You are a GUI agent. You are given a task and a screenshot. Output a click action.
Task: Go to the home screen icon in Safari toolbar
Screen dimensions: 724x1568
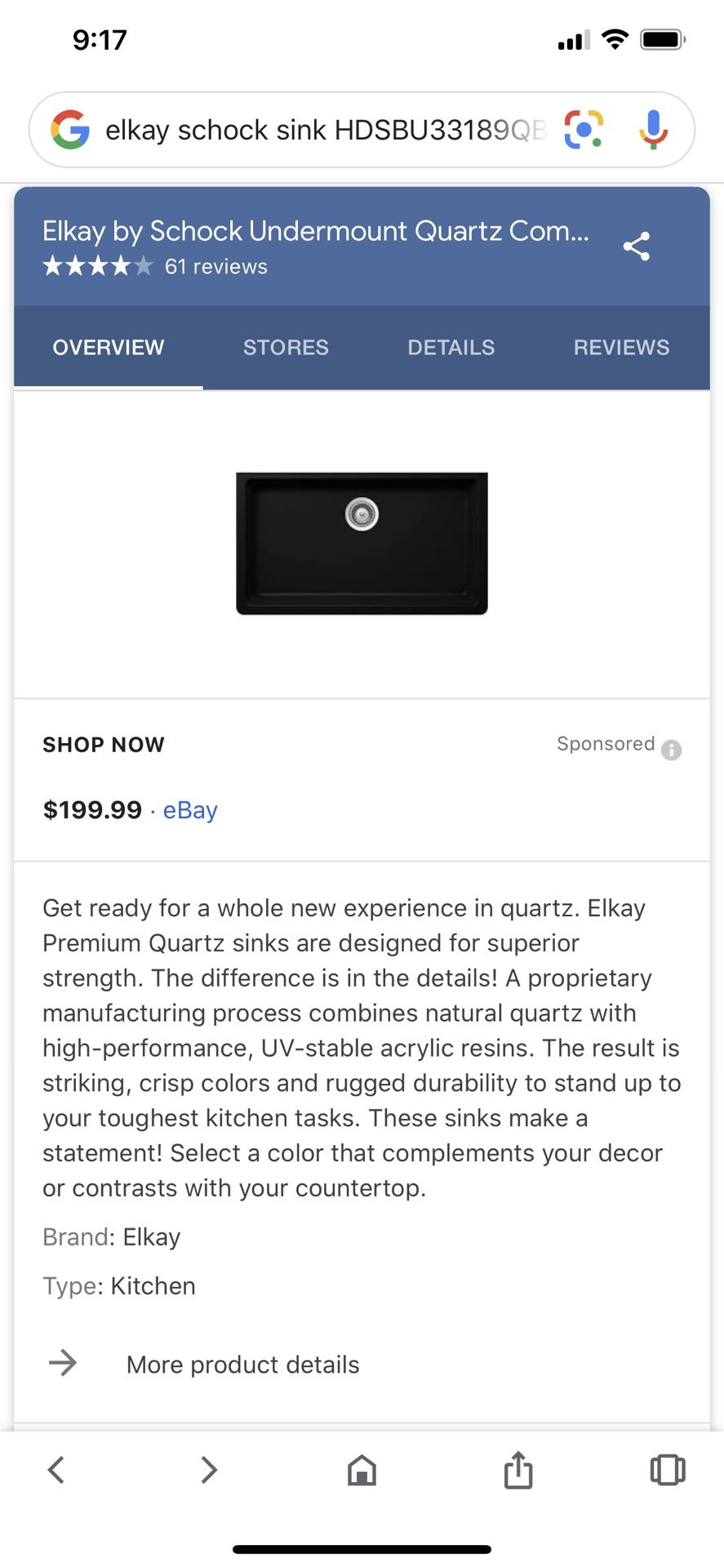(x=360, y=1470)
